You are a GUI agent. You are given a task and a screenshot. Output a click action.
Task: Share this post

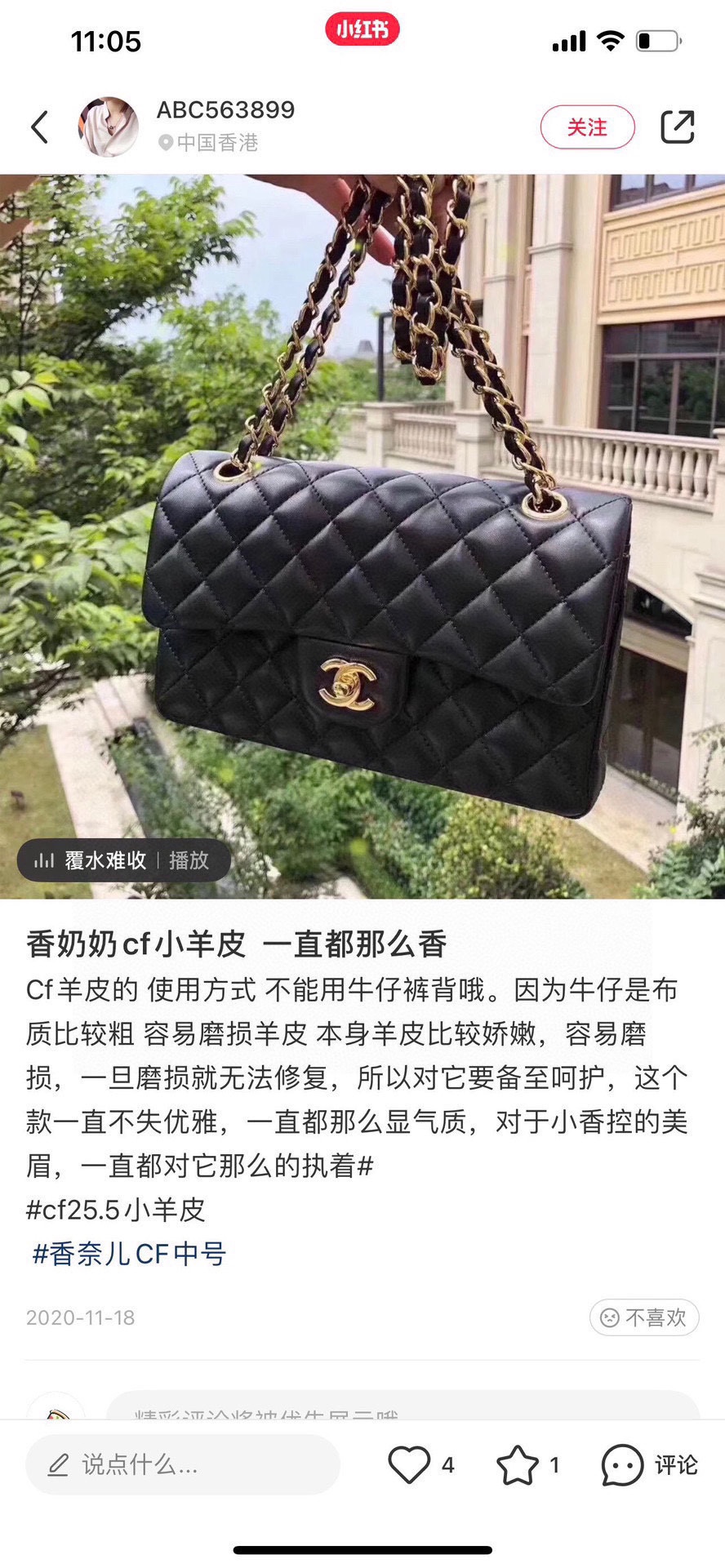coord(677,127)
